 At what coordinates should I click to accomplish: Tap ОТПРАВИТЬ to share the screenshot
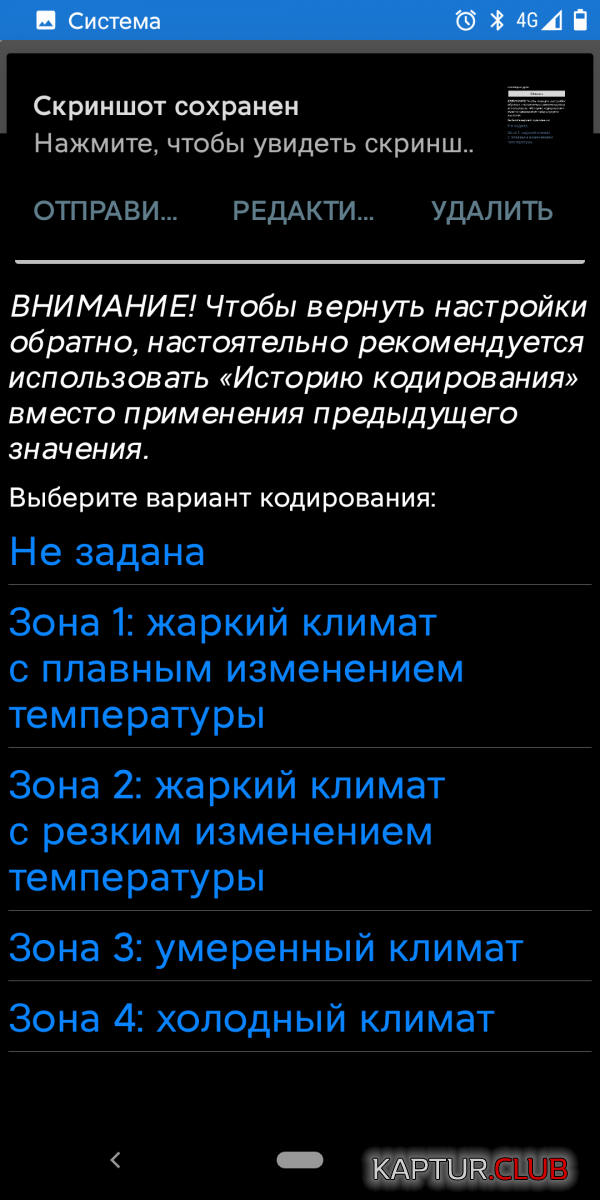(105, 211)
